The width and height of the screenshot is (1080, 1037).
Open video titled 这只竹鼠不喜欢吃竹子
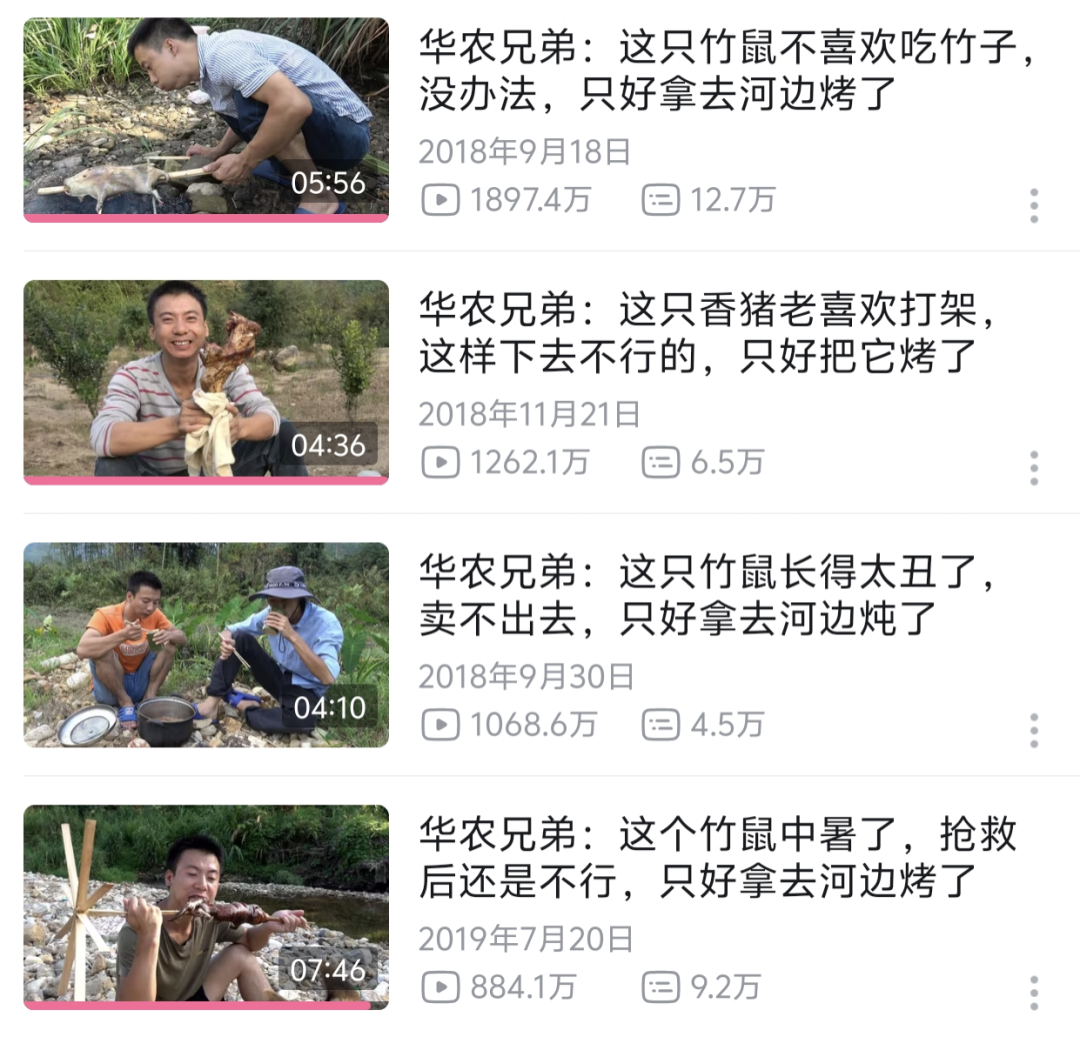[727, 70]
